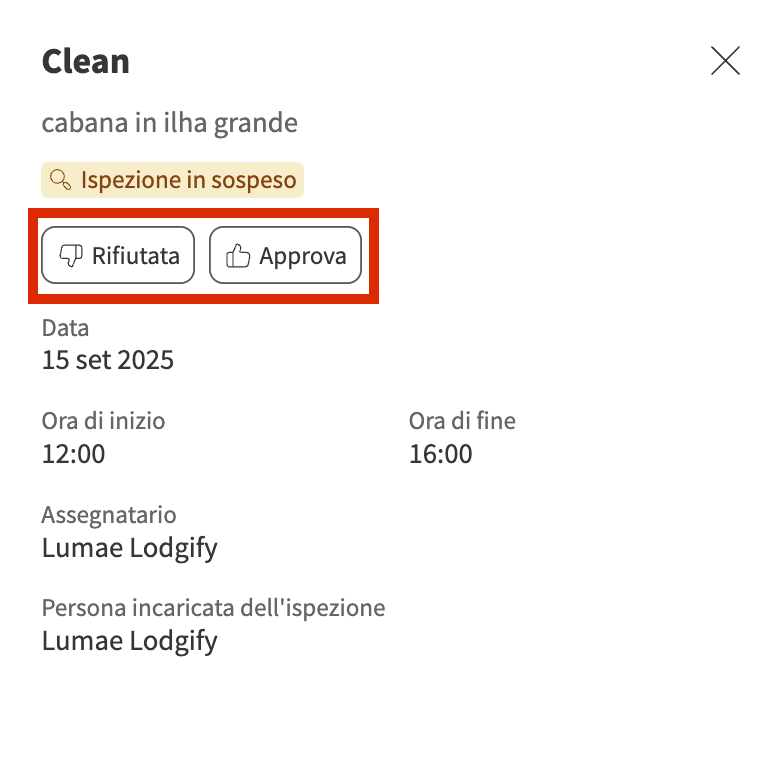Viewport: 784px width, 758px height.
Task: Reject the inspection with Rifiutata
Action: [118, 255]
